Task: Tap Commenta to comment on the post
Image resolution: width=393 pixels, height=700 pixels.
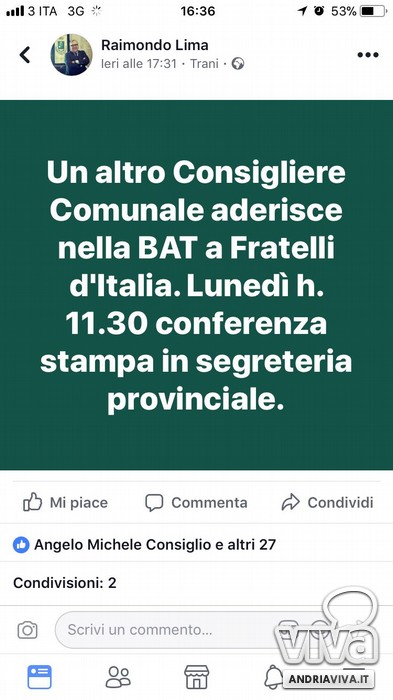Action: (x=196, y=503)
